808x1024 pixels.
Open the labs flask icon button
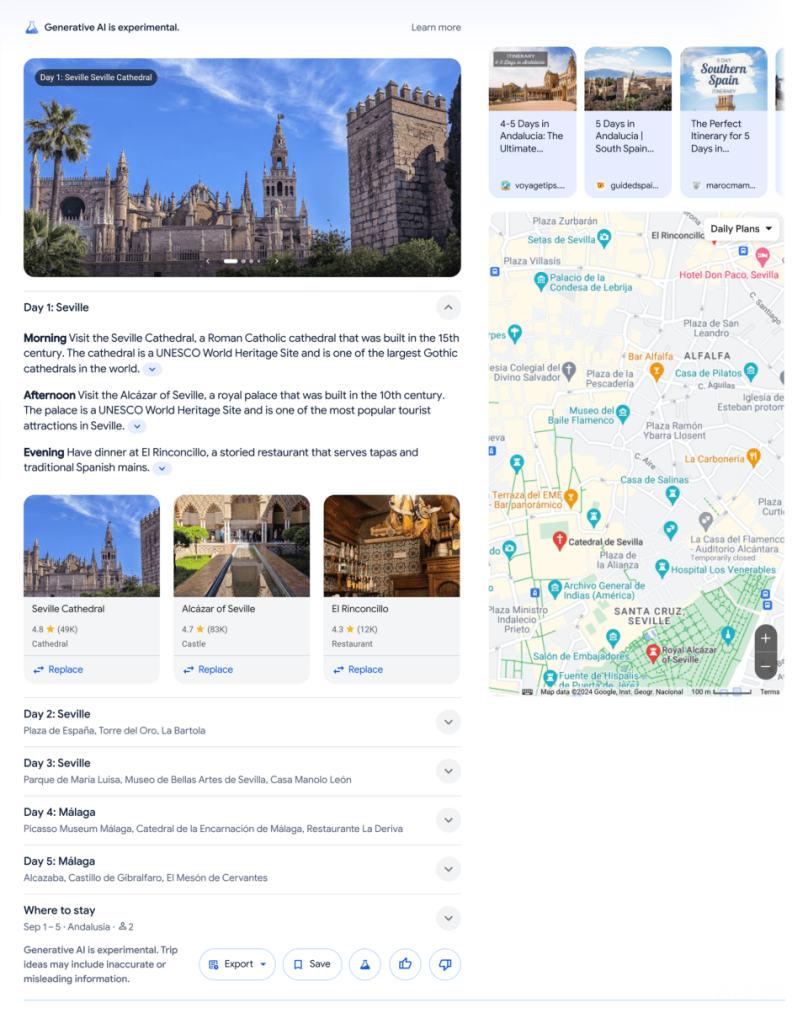click(365, 964)
